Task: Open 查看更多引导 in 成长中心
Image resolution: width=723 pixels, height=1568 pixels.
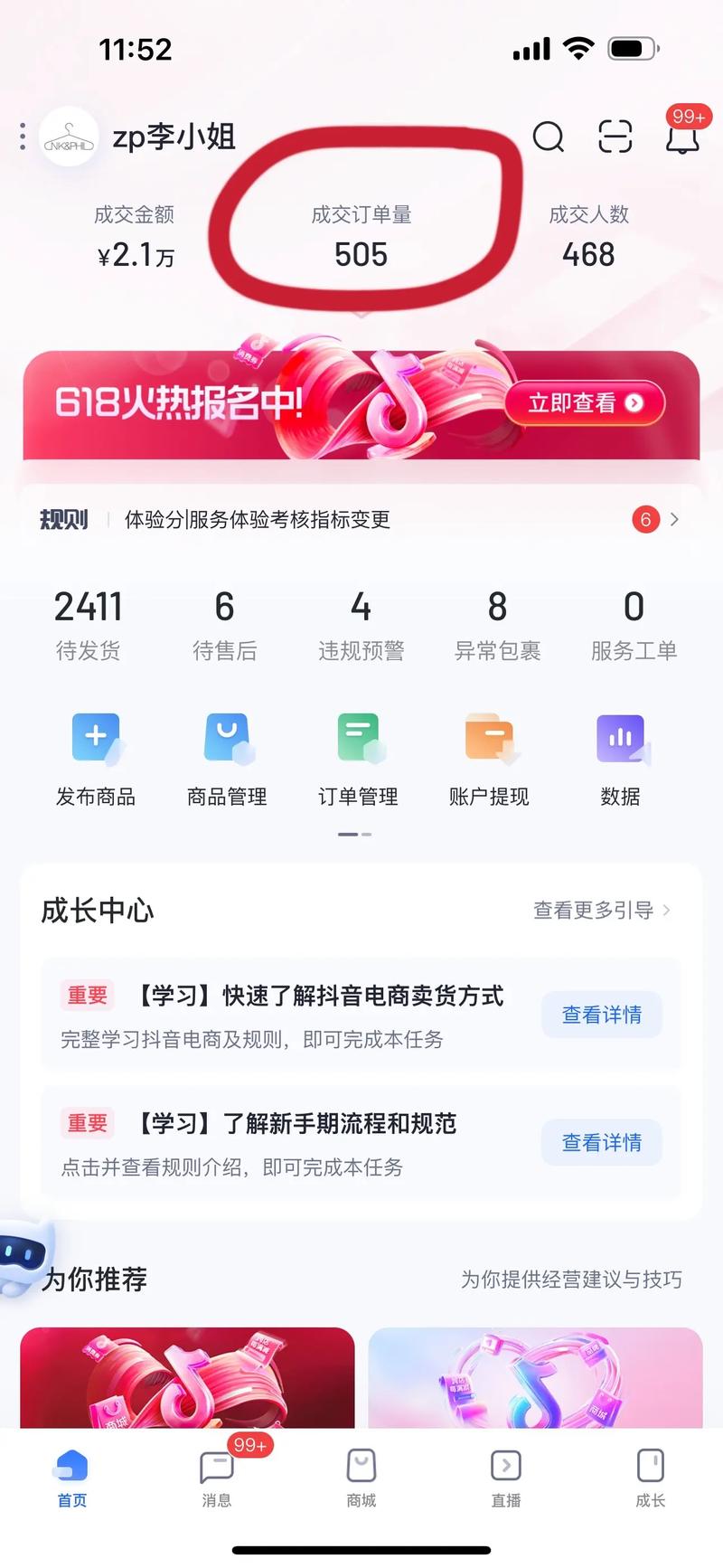Action: coord(601,912)
